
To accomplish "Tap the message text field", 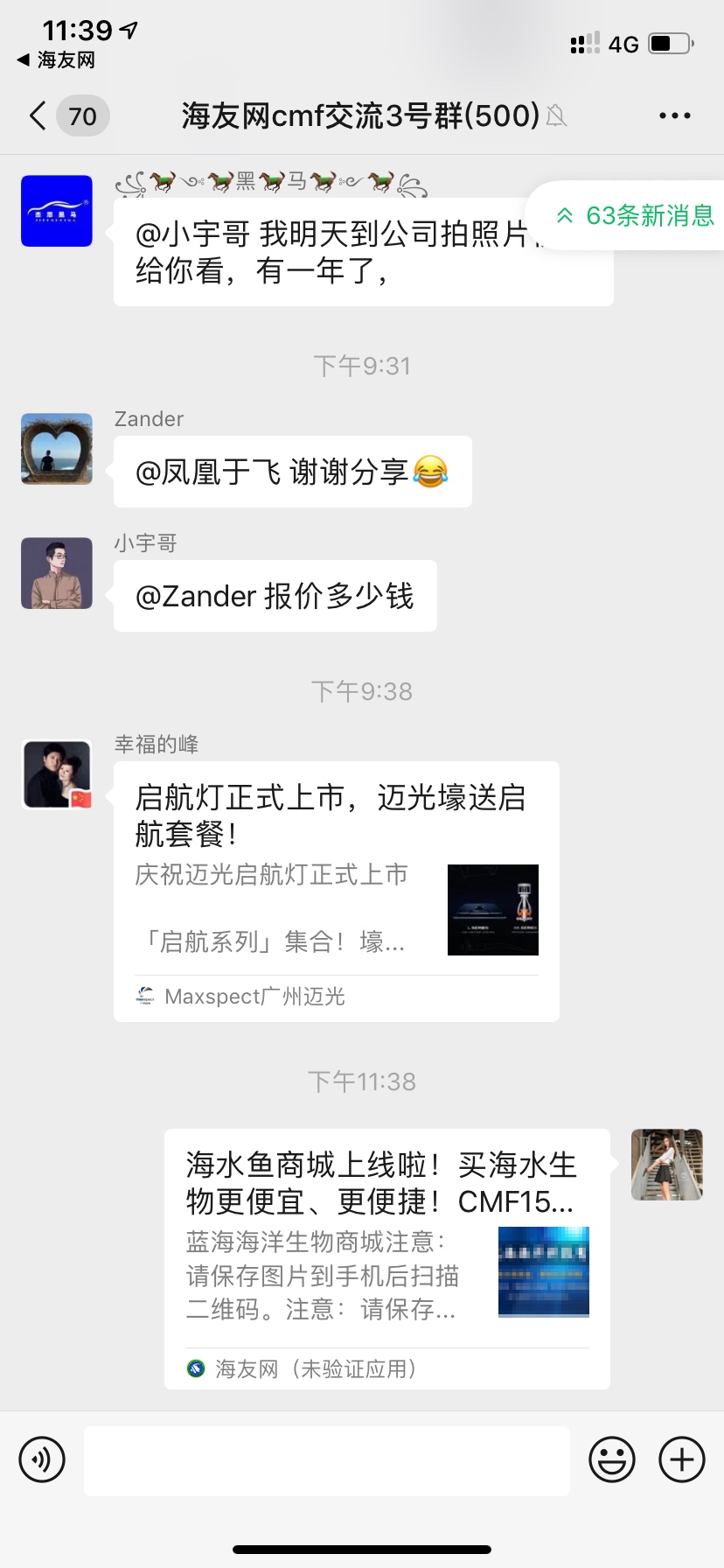I will coord(327,1459).
